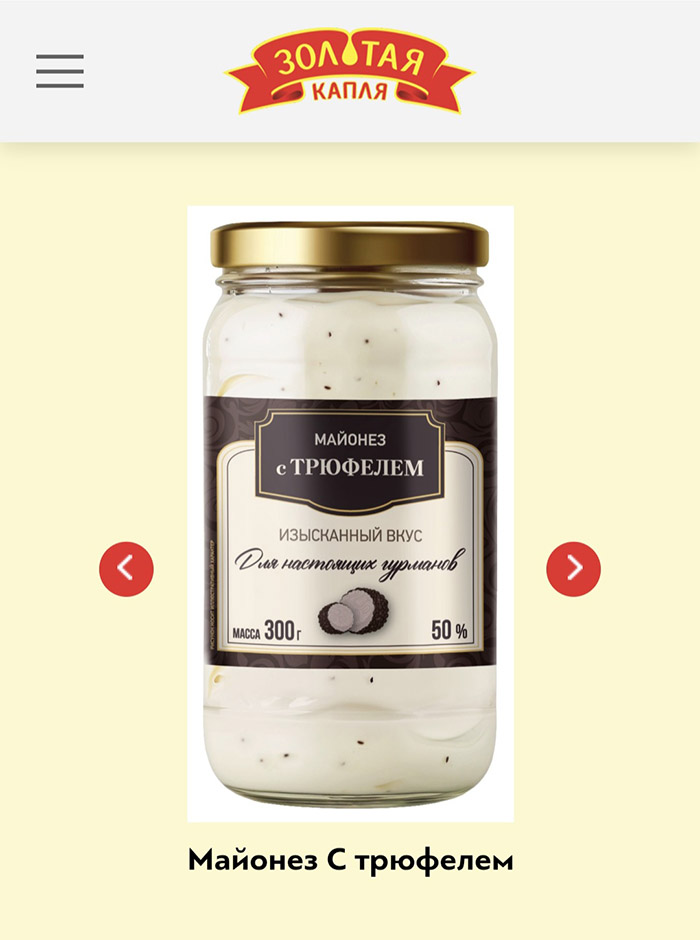This screenshot has width=700, height=940.
Task: Open the Майонез С трюфелем product image
Action: (350, 510)
